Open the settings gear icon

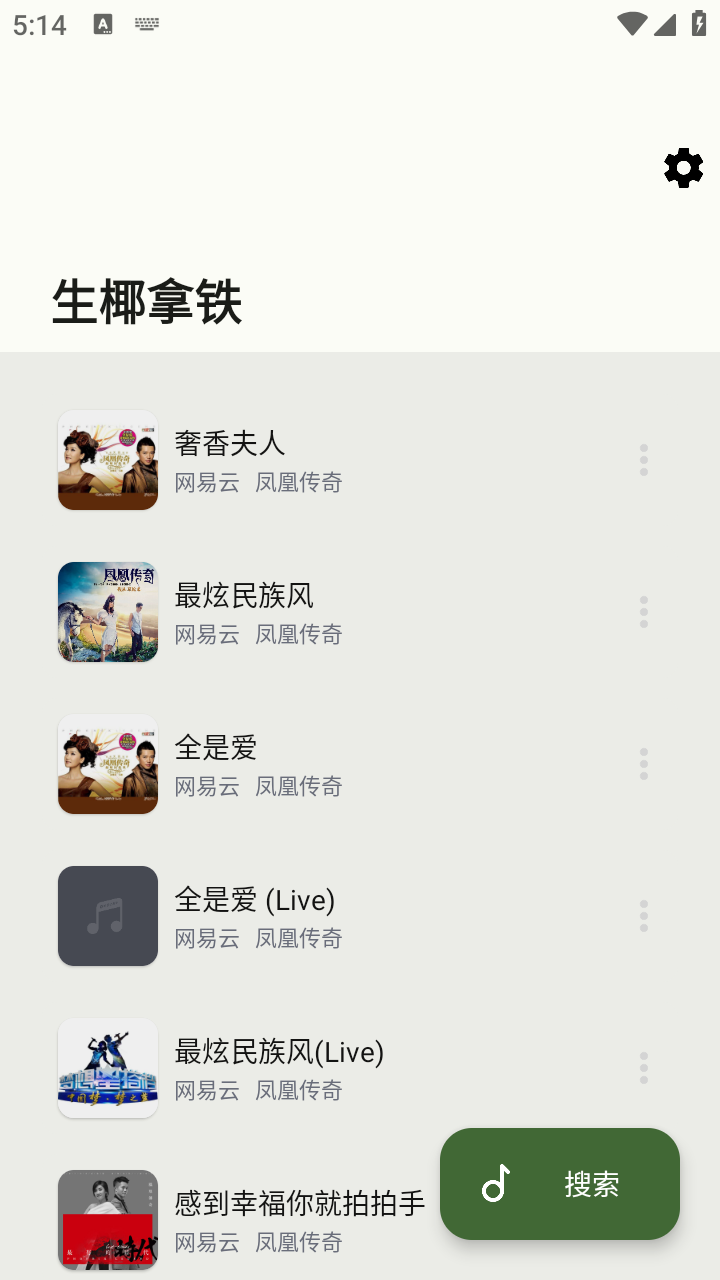(x=683, y=167)
